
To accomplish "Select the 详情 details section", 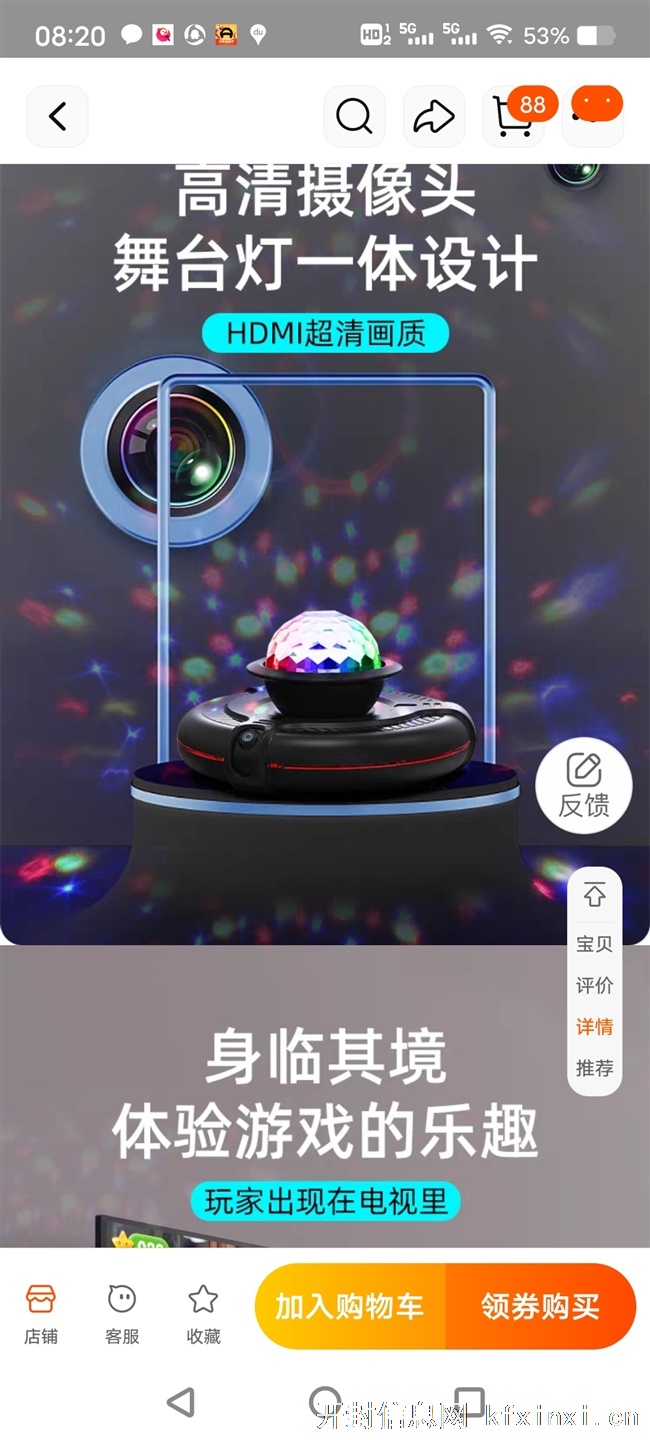I will coord(594,1027).
